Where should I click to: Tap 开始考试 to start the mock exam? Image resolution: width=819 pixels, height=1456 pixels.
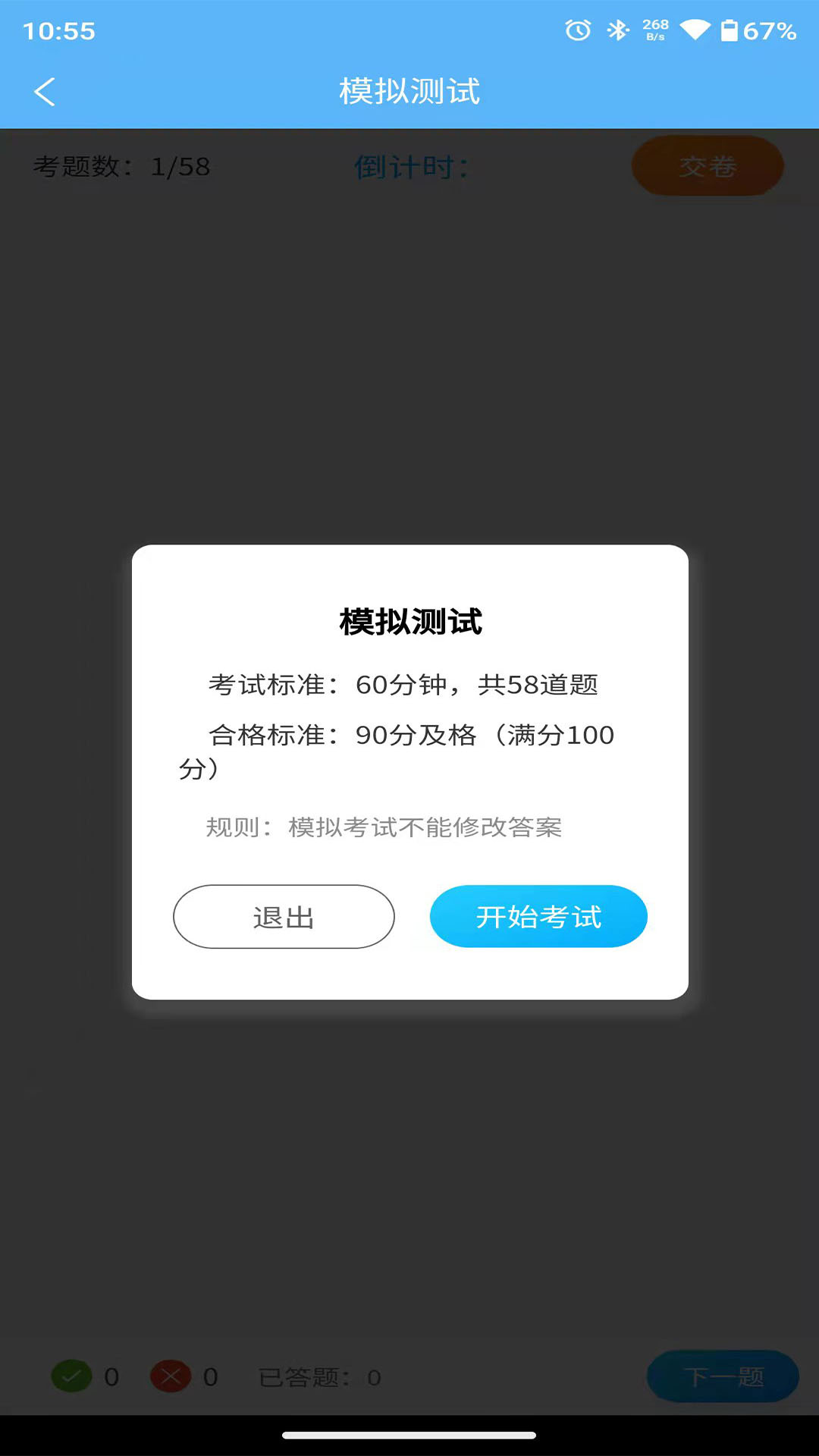point(538,916)
